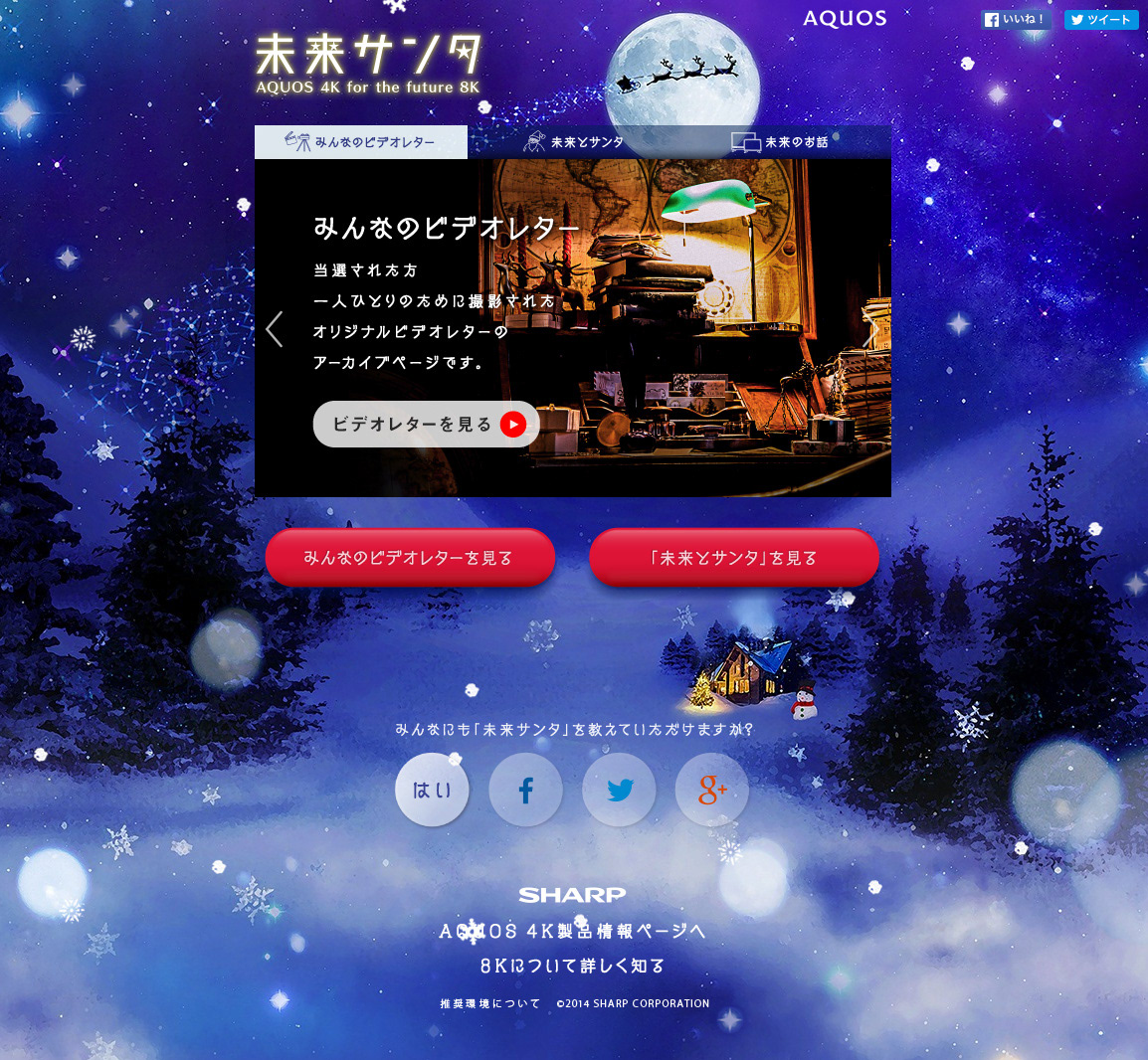Screen dimensions: 1148x1060
Task: Share on Twitter via the round bird icon
Action: (619, 790)
